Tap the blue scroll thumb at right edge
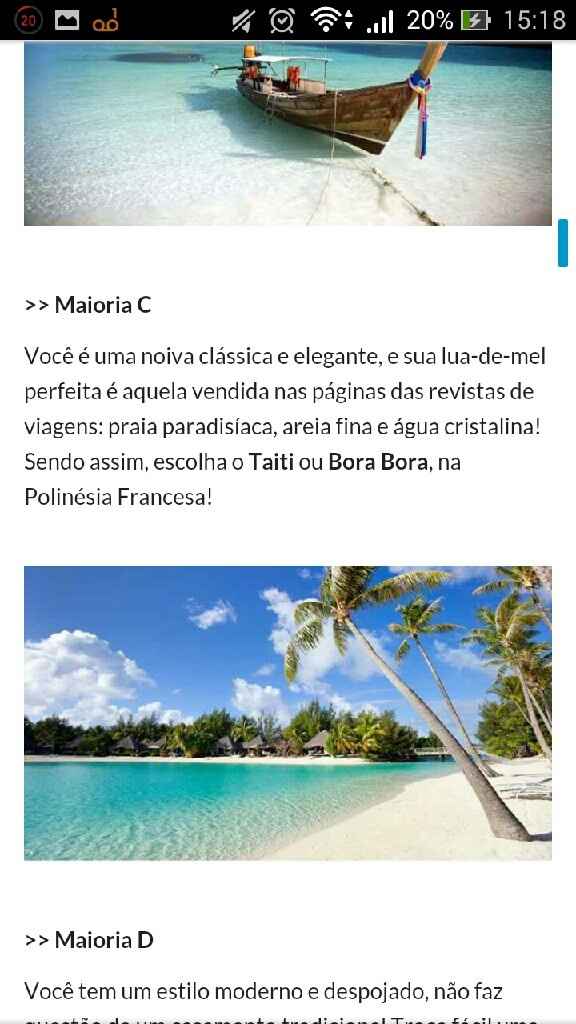 [563, 243]
